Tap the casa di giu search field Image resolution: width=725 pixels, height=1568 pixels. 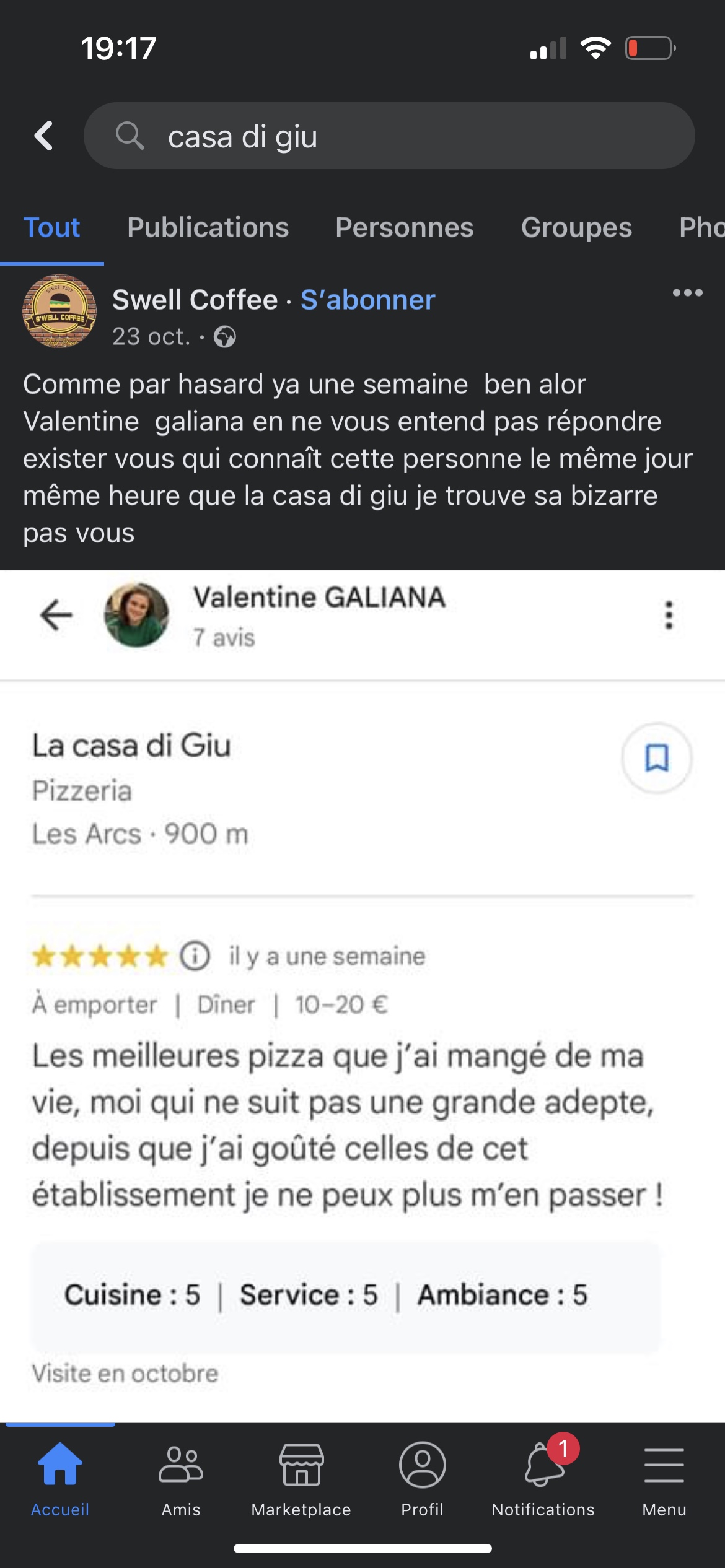[389, 136]
